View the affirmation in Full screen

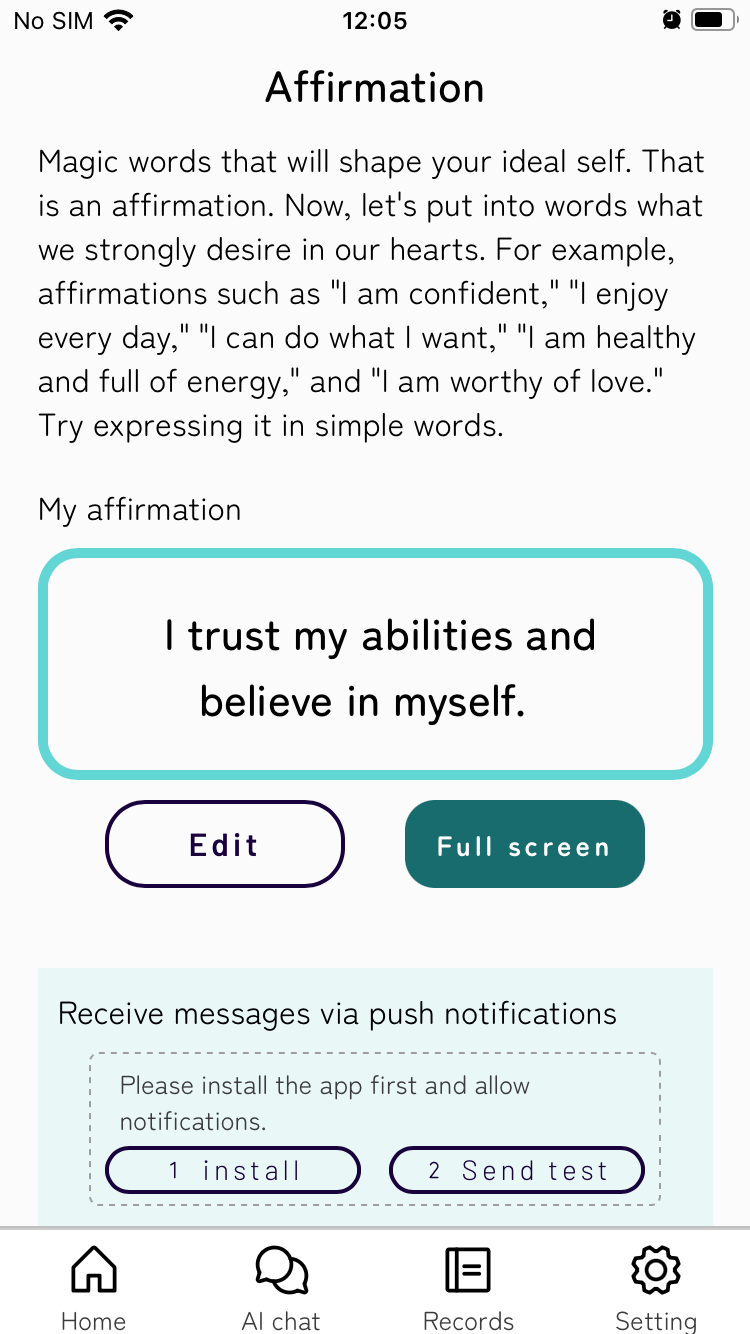pyautogui.click(x=525, y=844)
